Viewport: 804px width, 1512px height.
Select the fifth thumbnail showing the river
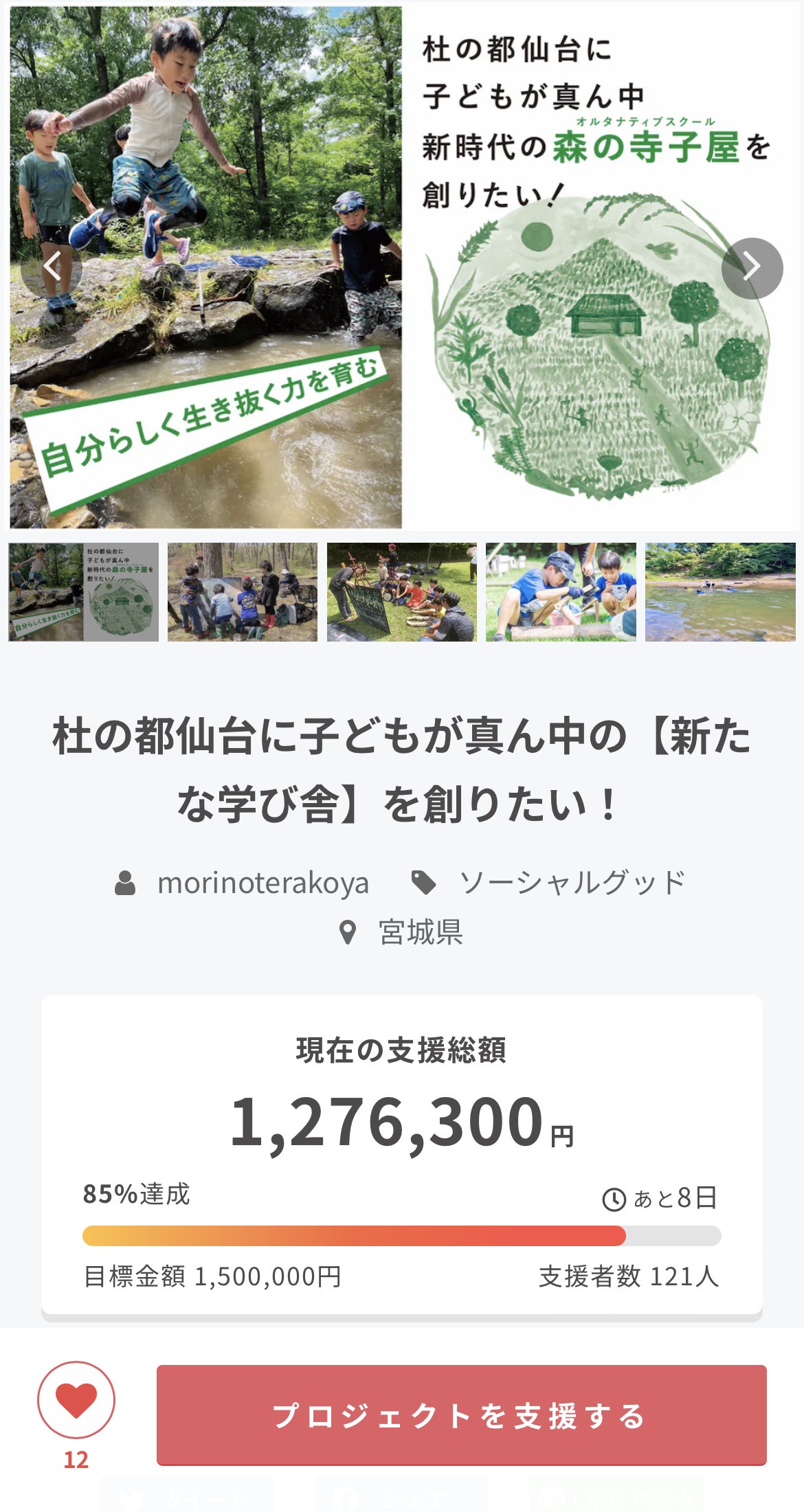coord(720,592)
